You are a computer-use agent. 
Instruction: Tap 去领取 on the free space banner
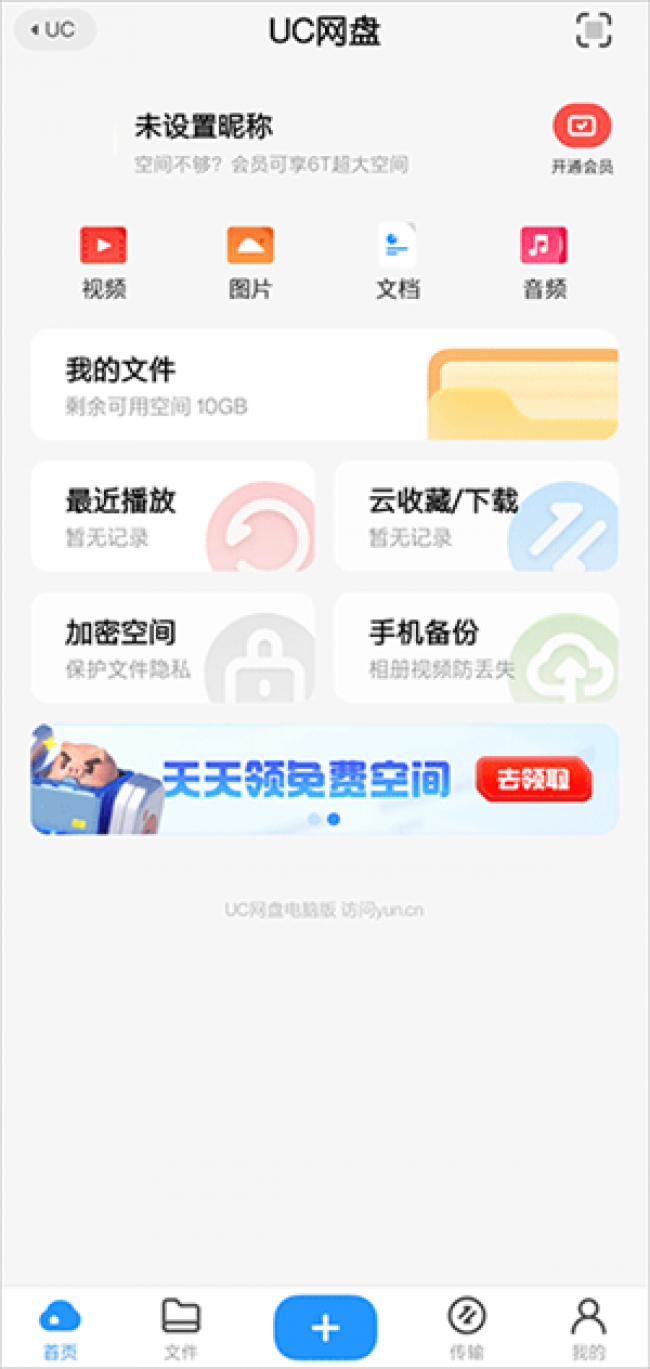(x=534, y=780)
